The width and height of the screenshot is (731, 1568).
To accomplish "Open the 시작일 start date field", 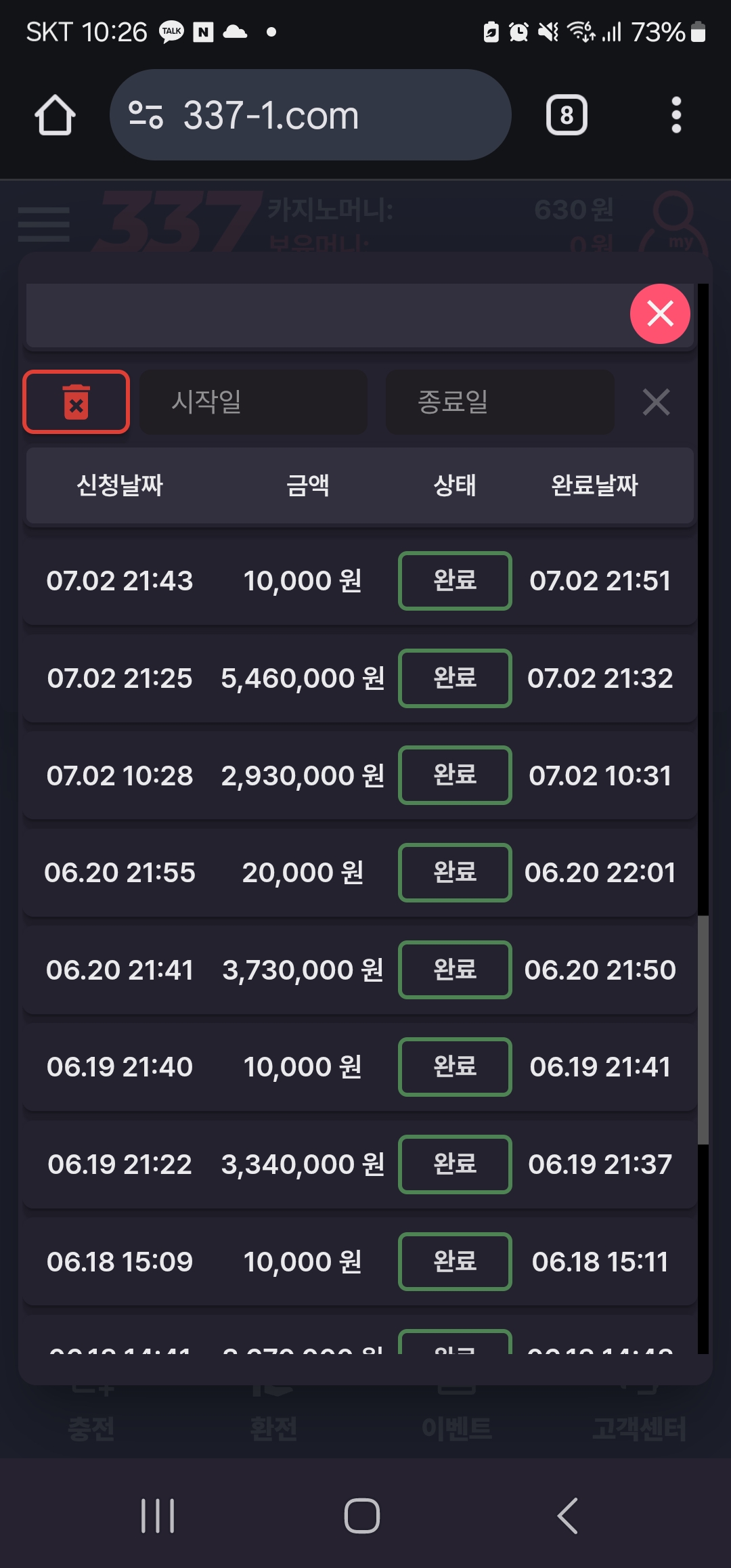I will (x=253, y=401).
